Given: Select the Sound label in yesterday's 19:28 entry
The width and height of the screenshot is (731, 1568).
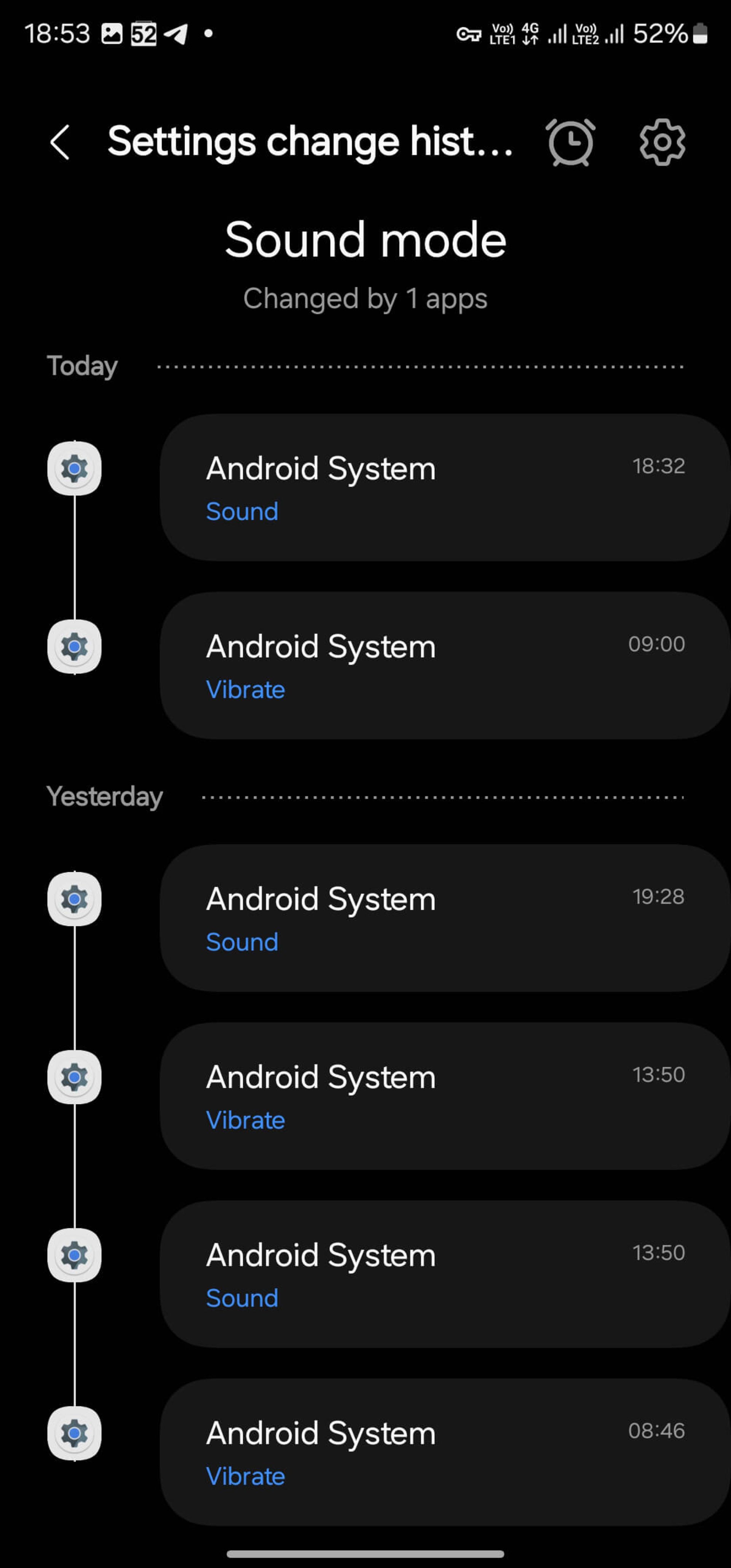Looking at the screenshot, I should 242,941.
